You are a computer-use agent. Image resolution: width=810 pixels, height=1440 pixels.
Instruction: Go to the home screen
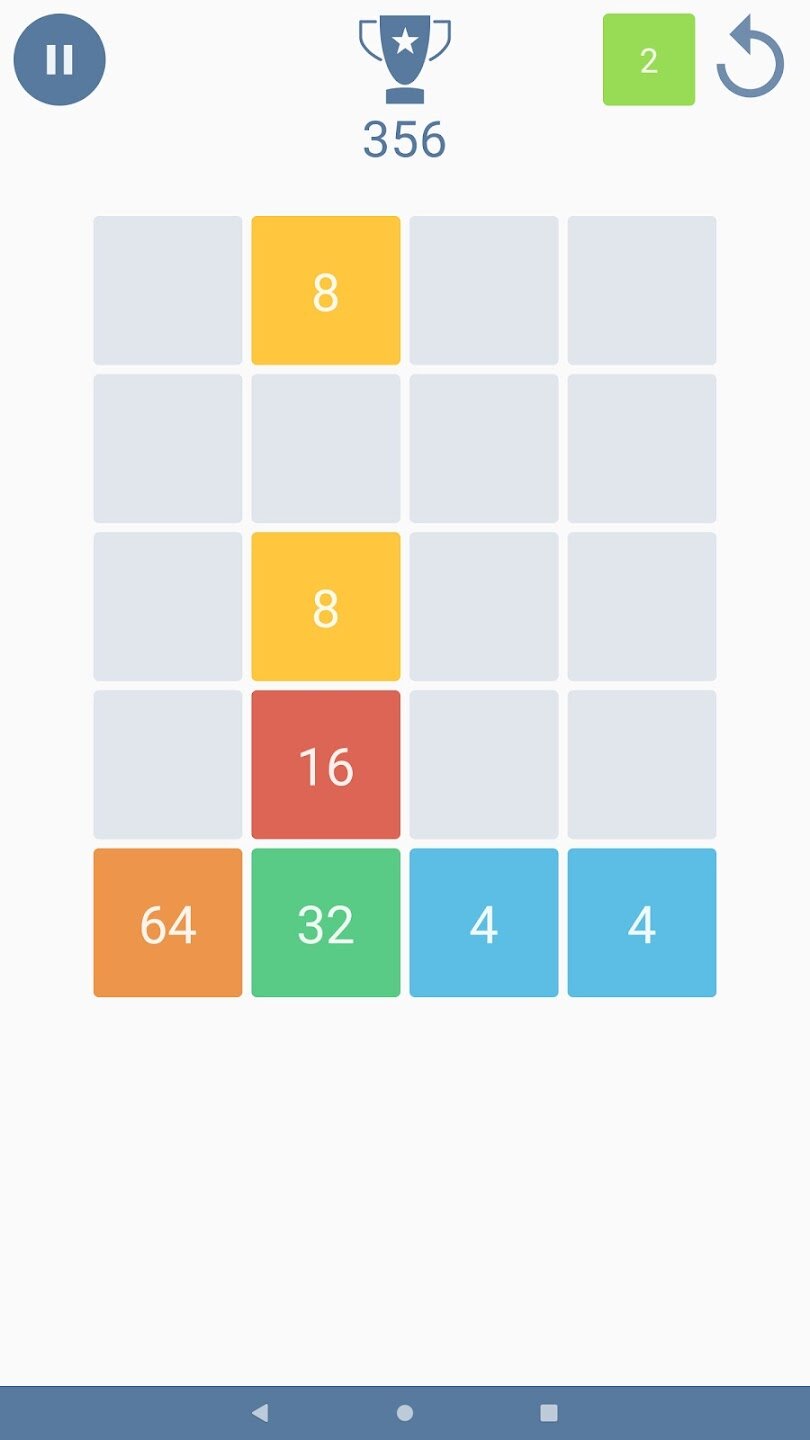tap(405, 1412)
